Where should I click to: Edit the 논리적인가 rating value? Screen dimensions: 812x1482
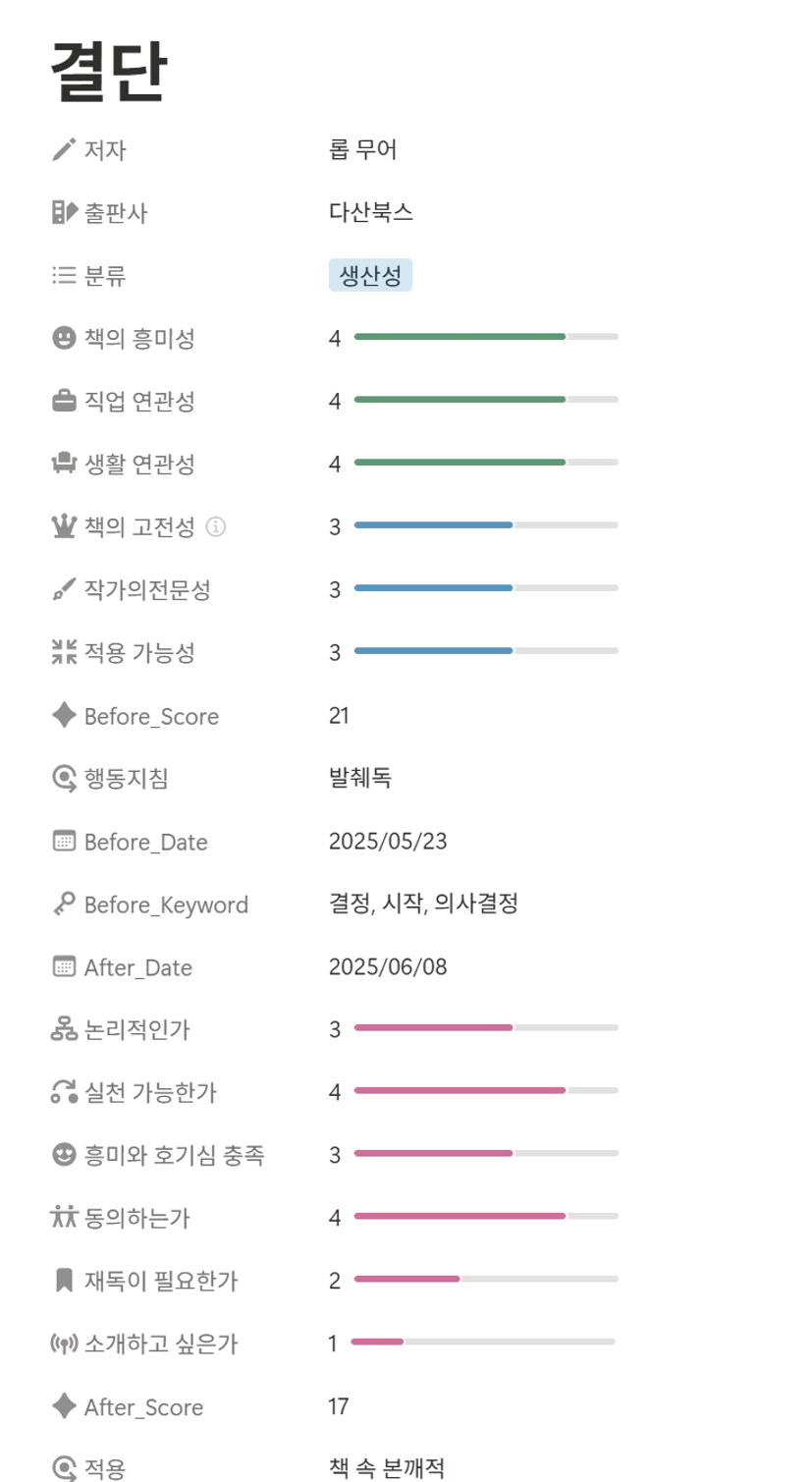click(x=473, y=1030)
